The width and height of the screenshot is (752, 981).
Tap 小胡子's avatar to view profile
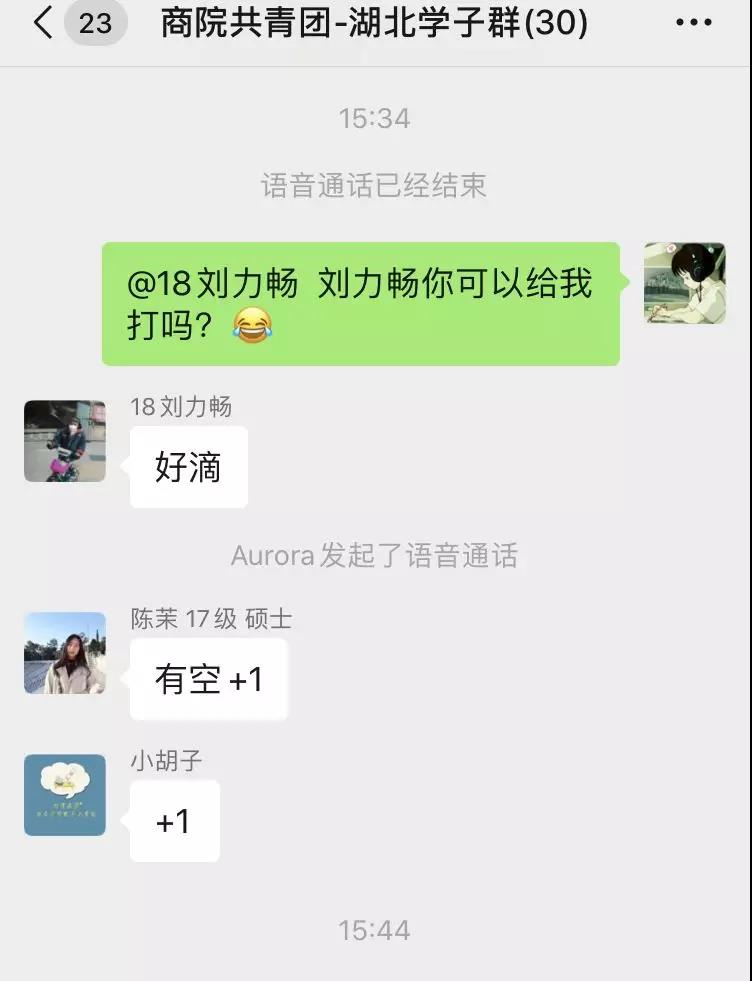click(x=65, y=795)
